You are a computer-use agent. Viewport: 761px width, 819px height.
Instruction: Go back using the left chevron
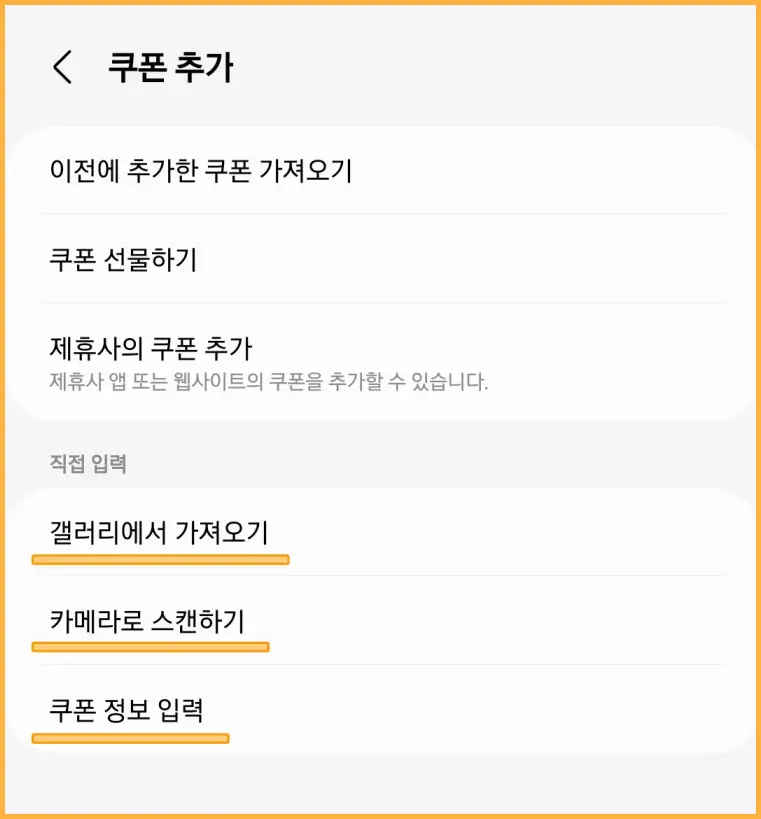[62, 68]
